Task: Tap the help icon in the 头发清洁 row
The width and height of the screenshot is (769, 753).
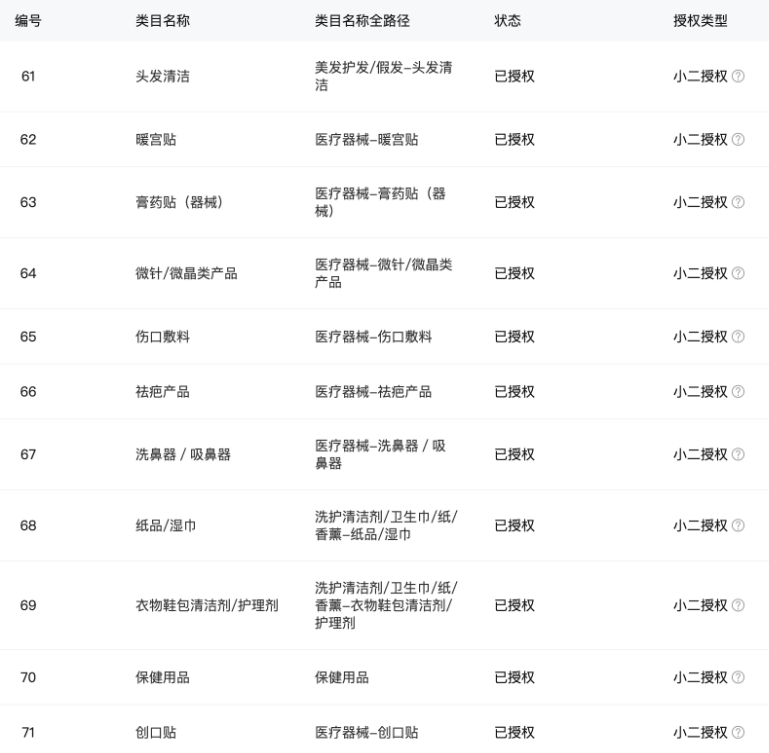Action: coord(738,76)
